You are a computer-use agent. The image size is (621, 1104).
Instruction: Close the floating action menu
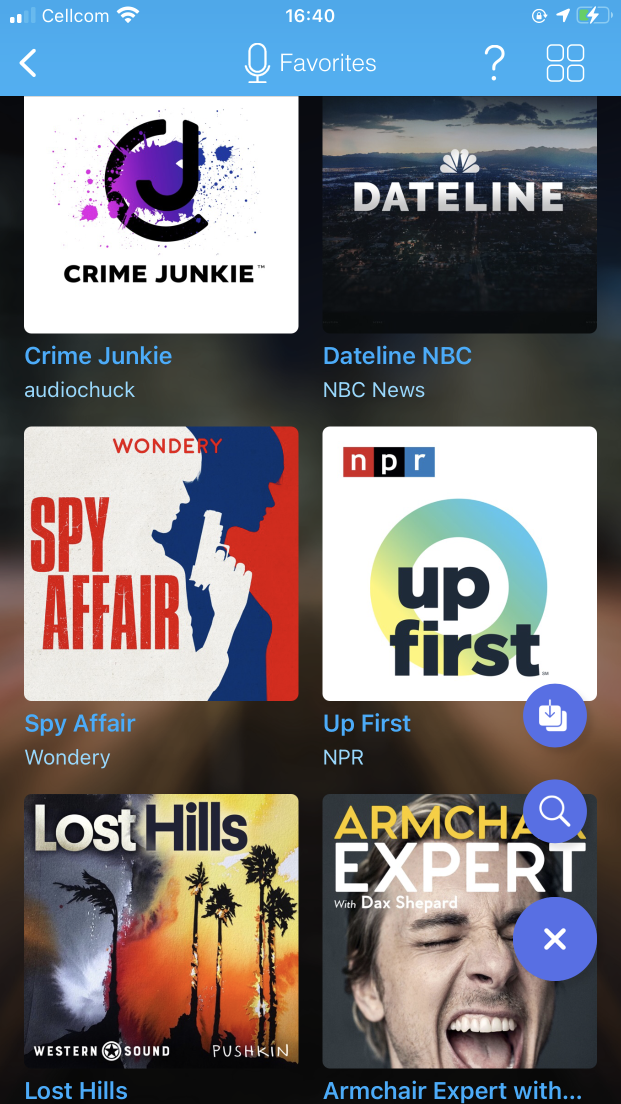(555, 939)
